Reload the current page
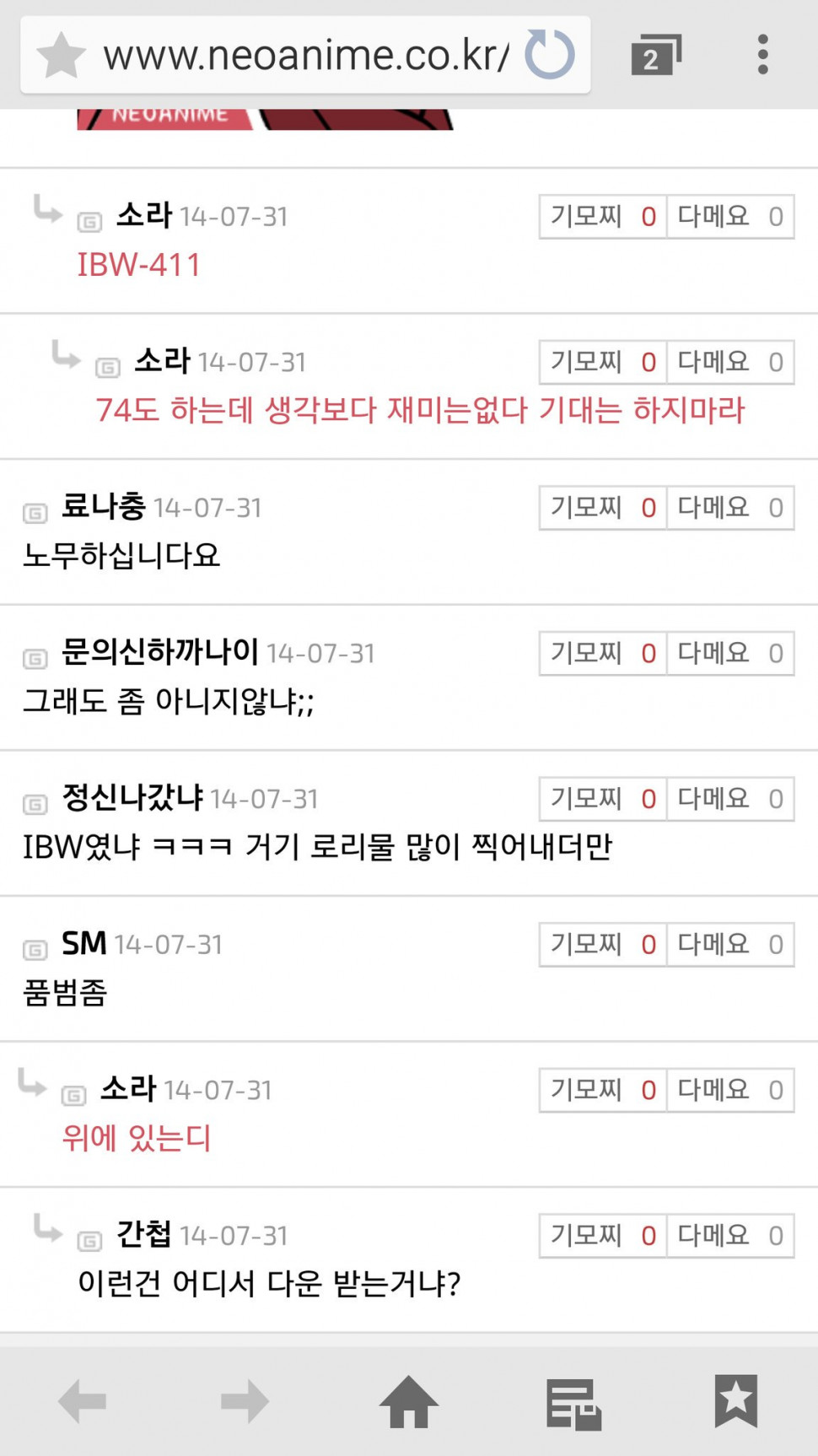Viewport: 818px width, 1456px height. pyautogui.click(x=549, y=55)
